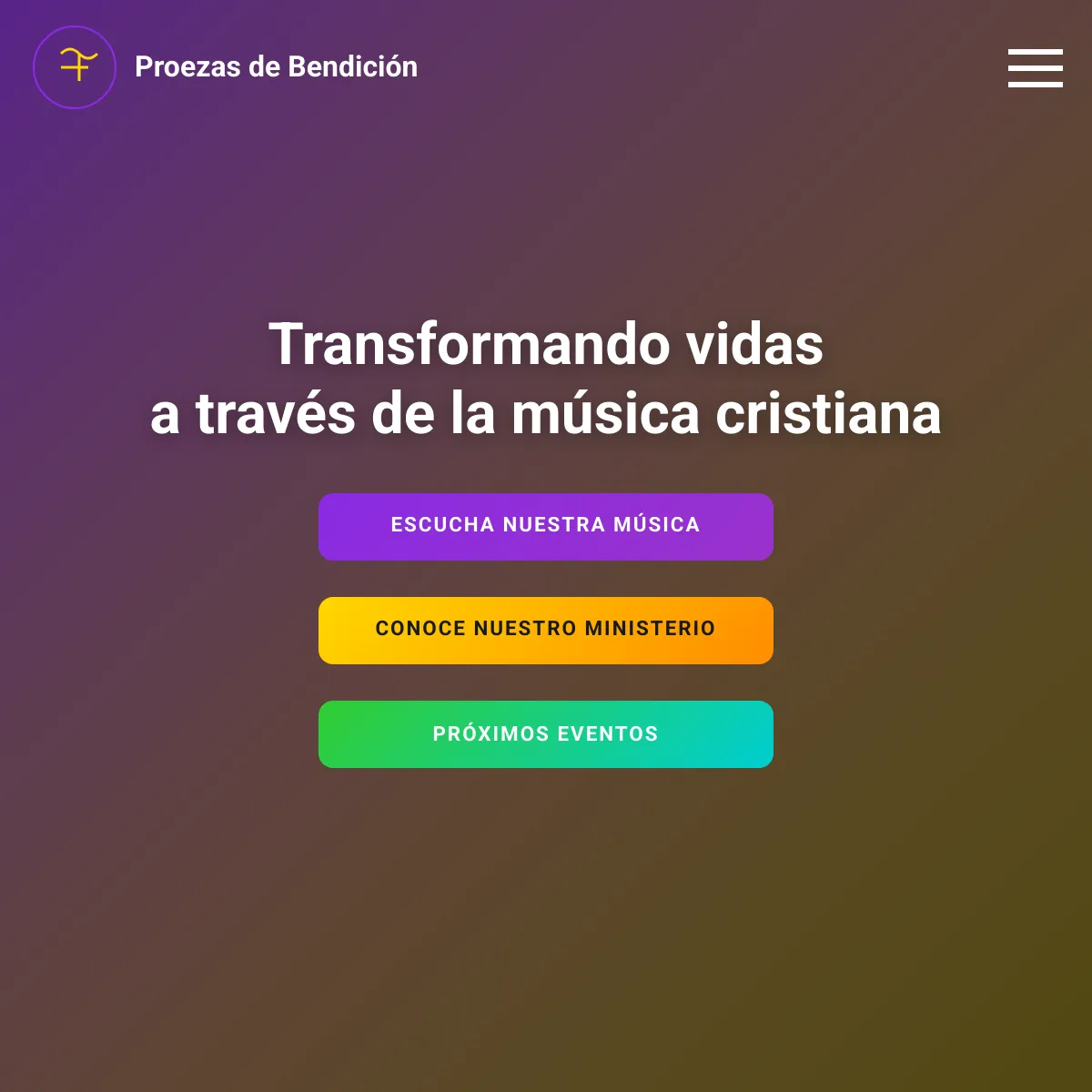Go to Proezas de Bendición home link
The height and width of the screenshot is (1092, 1092).
tap(276, 67)
